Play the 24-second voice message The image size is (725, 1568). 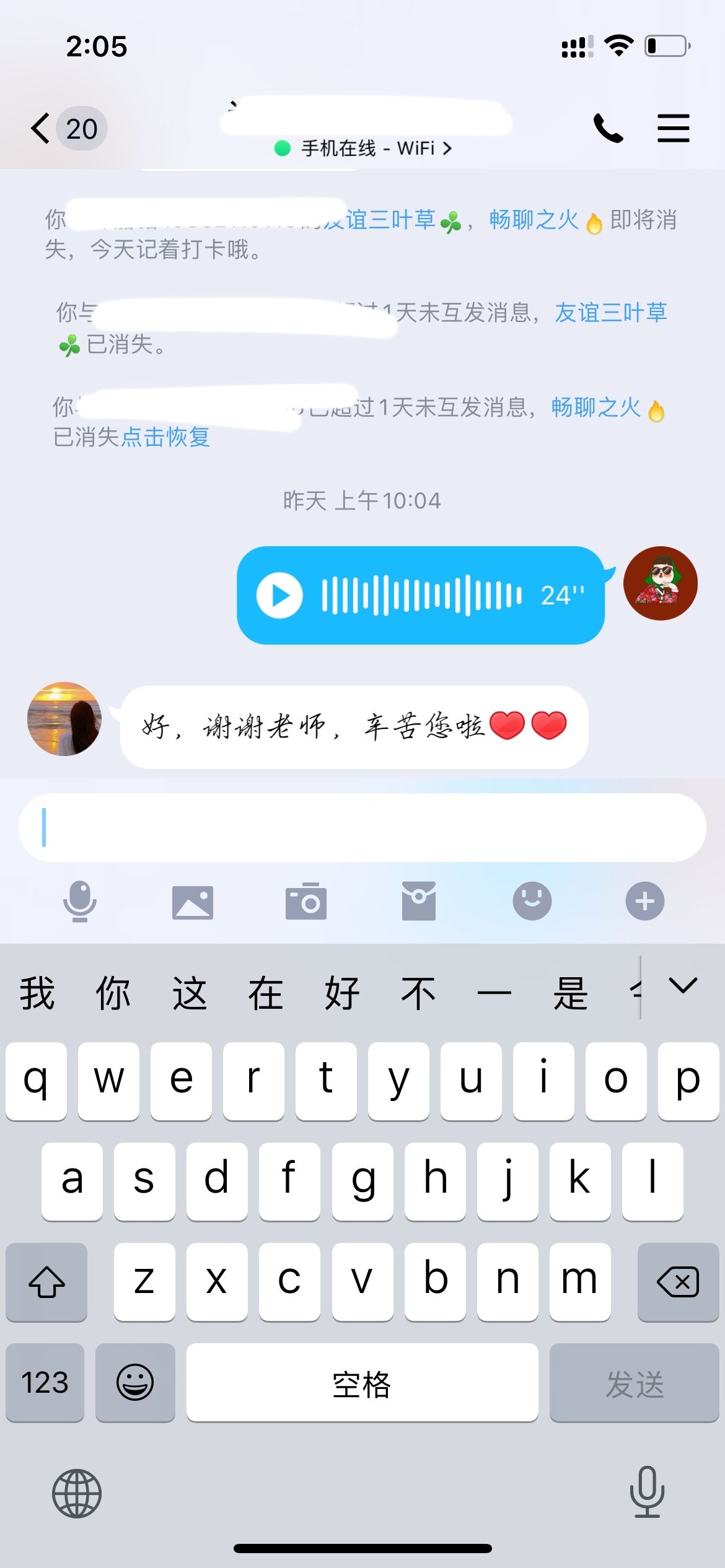[280, 596]
